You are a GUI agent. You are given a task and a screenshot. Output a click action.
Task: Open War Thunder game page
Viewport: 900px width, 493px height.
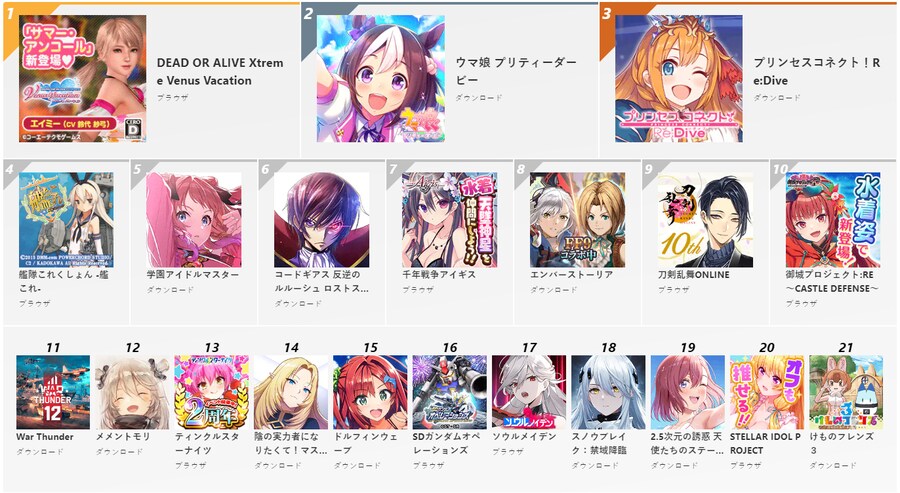coord(53,392)
